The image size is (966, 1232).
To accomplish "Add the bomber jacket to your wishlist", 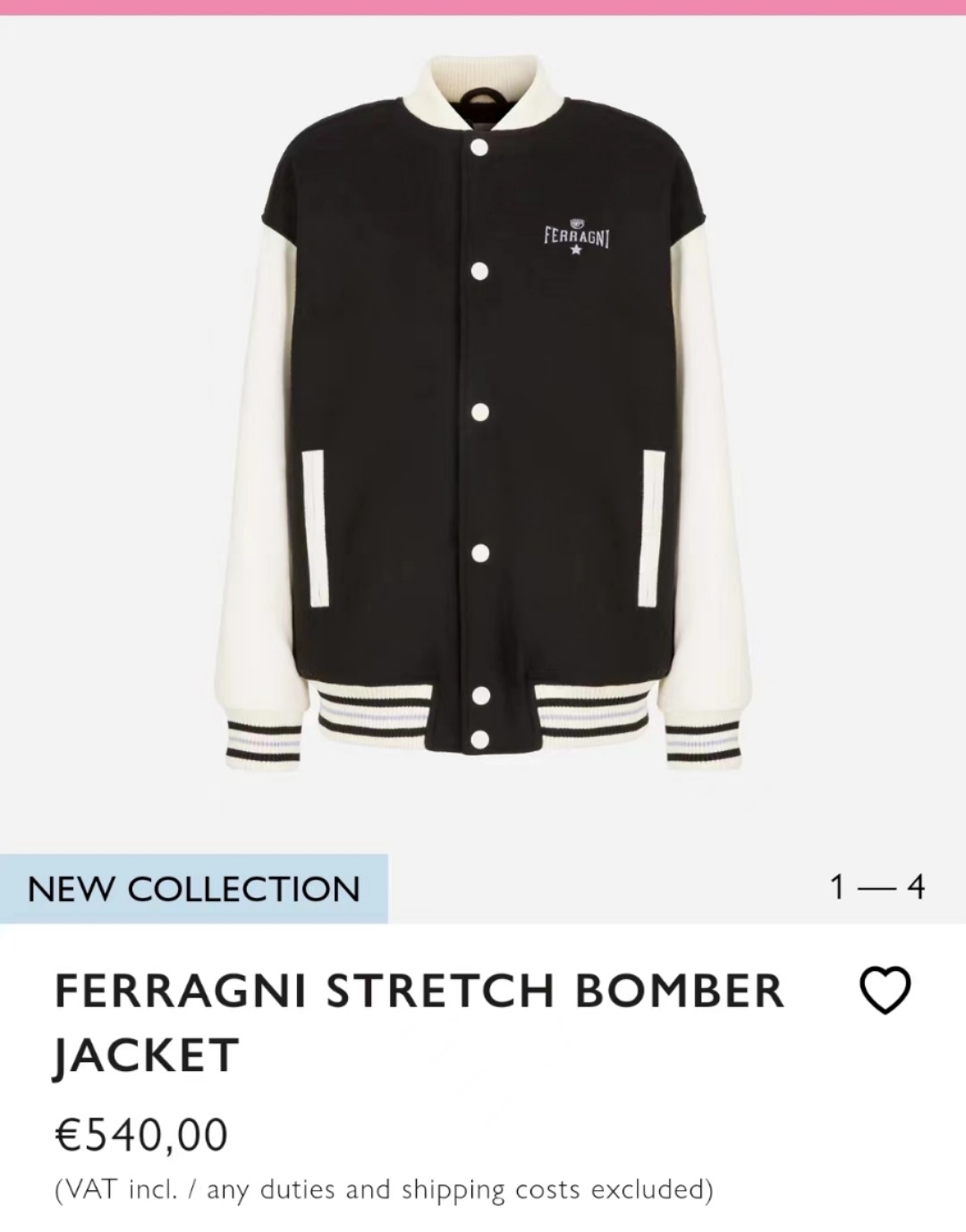I will point(885,991).
